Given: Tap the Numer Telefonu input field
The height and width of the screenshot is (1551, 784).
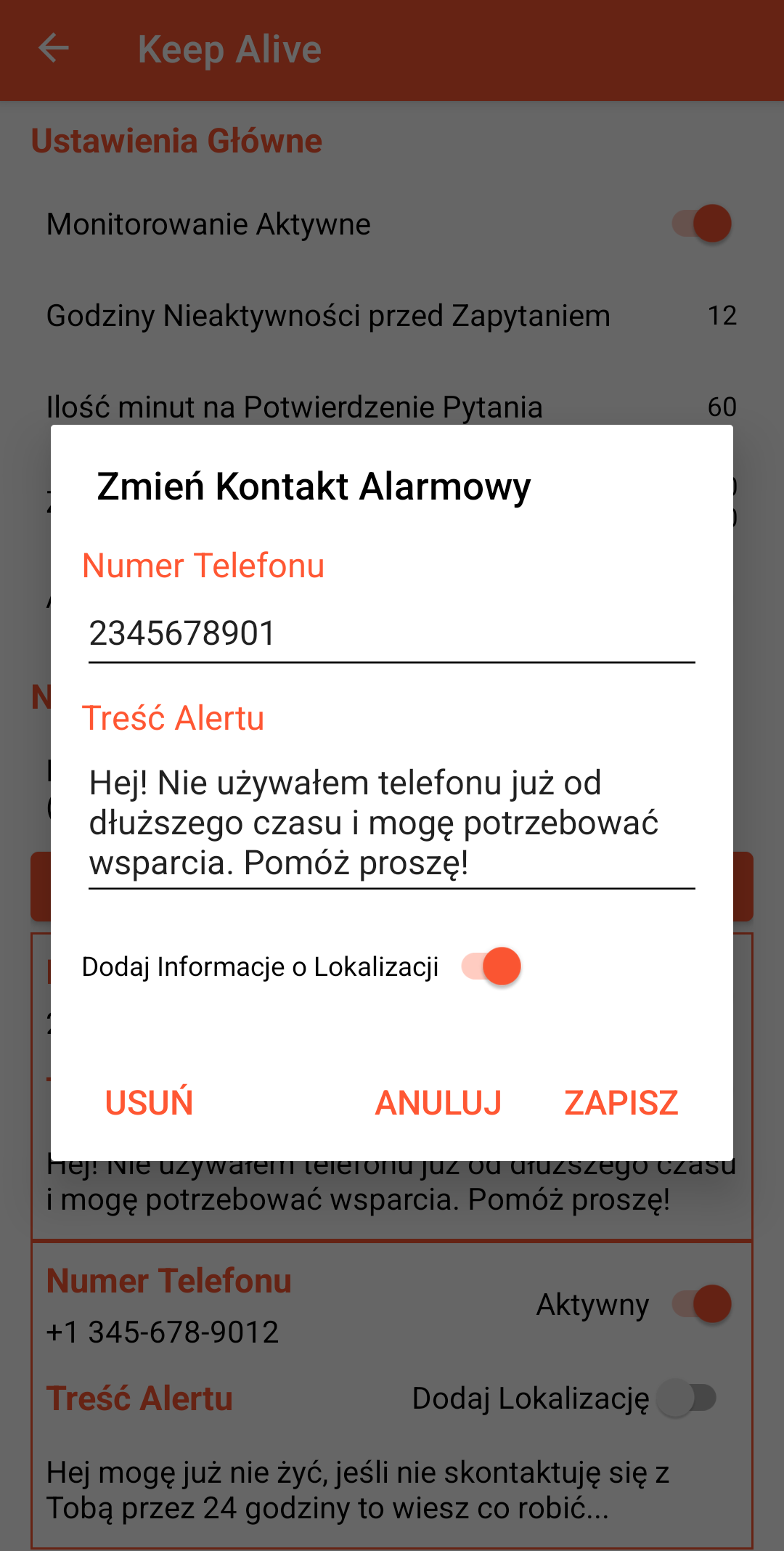Looking at the screenshot, I should coord(391,633).
